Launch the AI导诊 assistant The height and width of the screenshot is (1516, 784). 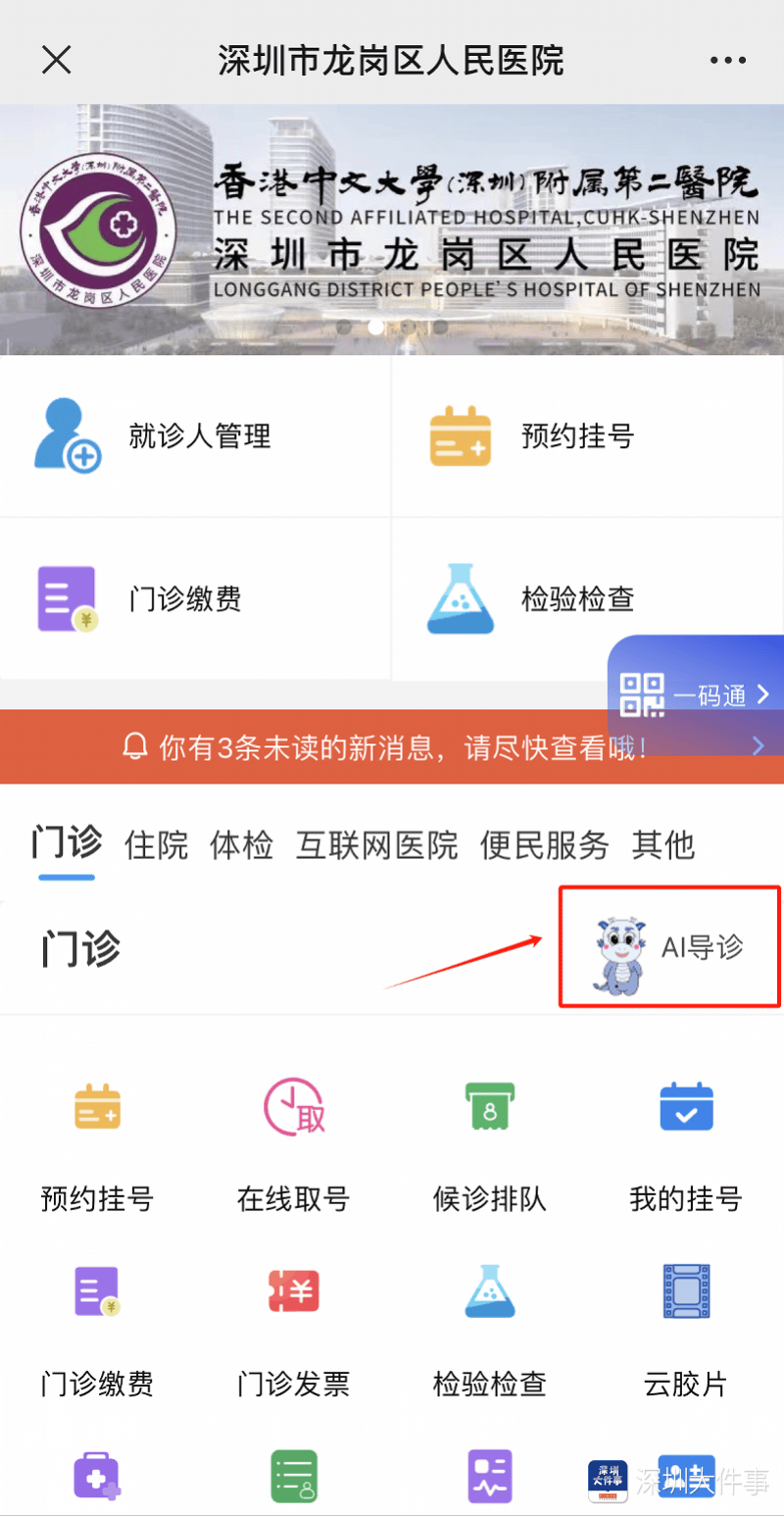click(670, 947)
